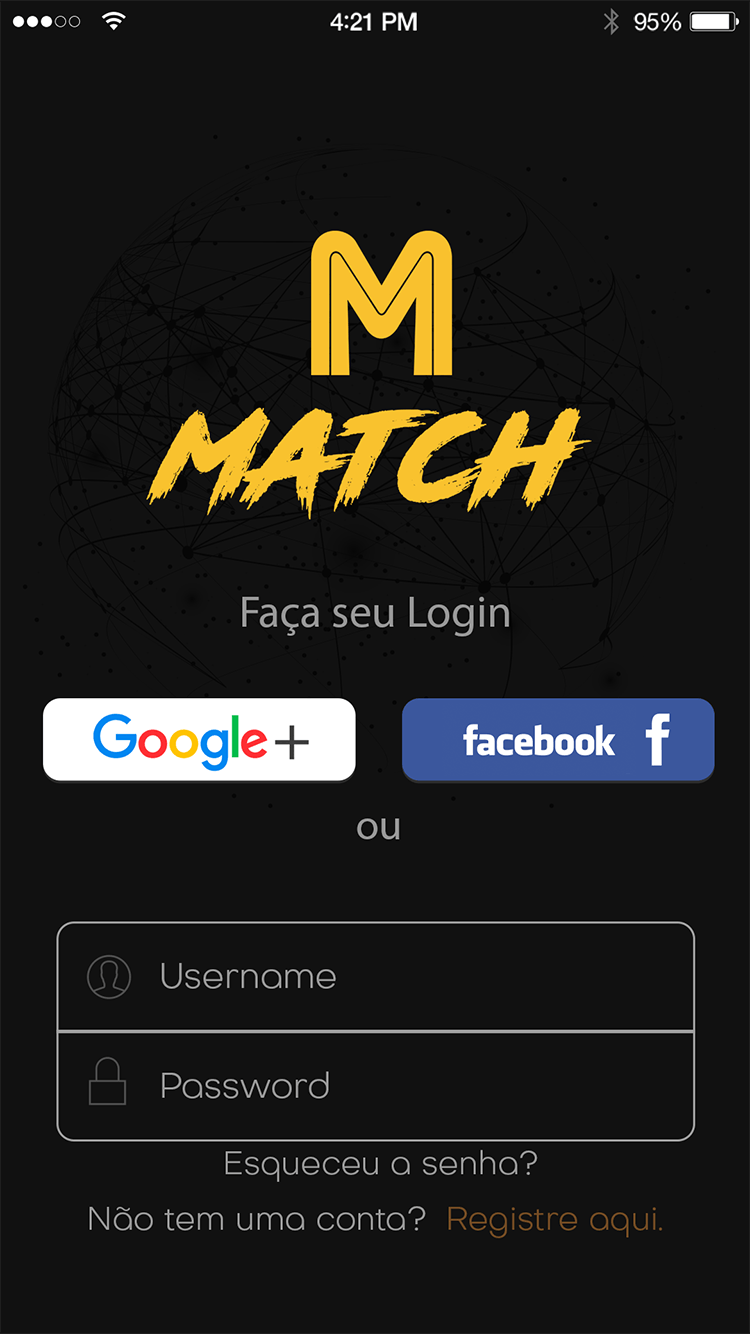Sign in with the Google button
The width and height of the screenshot is (750, 1334).
pos(198,739)
